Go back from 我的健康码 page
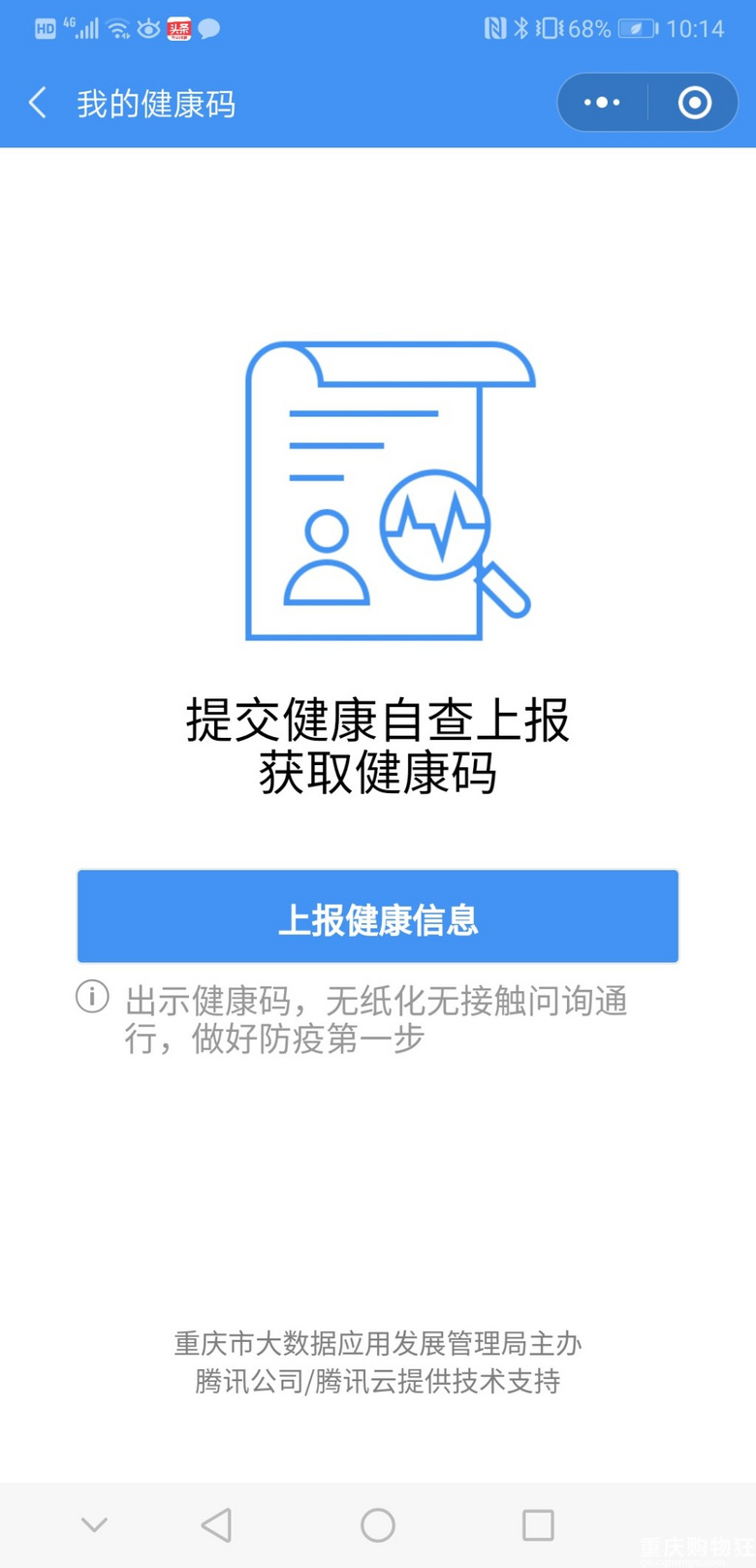The width and height of the screenshot is (756, 1568). coord(39,103)
